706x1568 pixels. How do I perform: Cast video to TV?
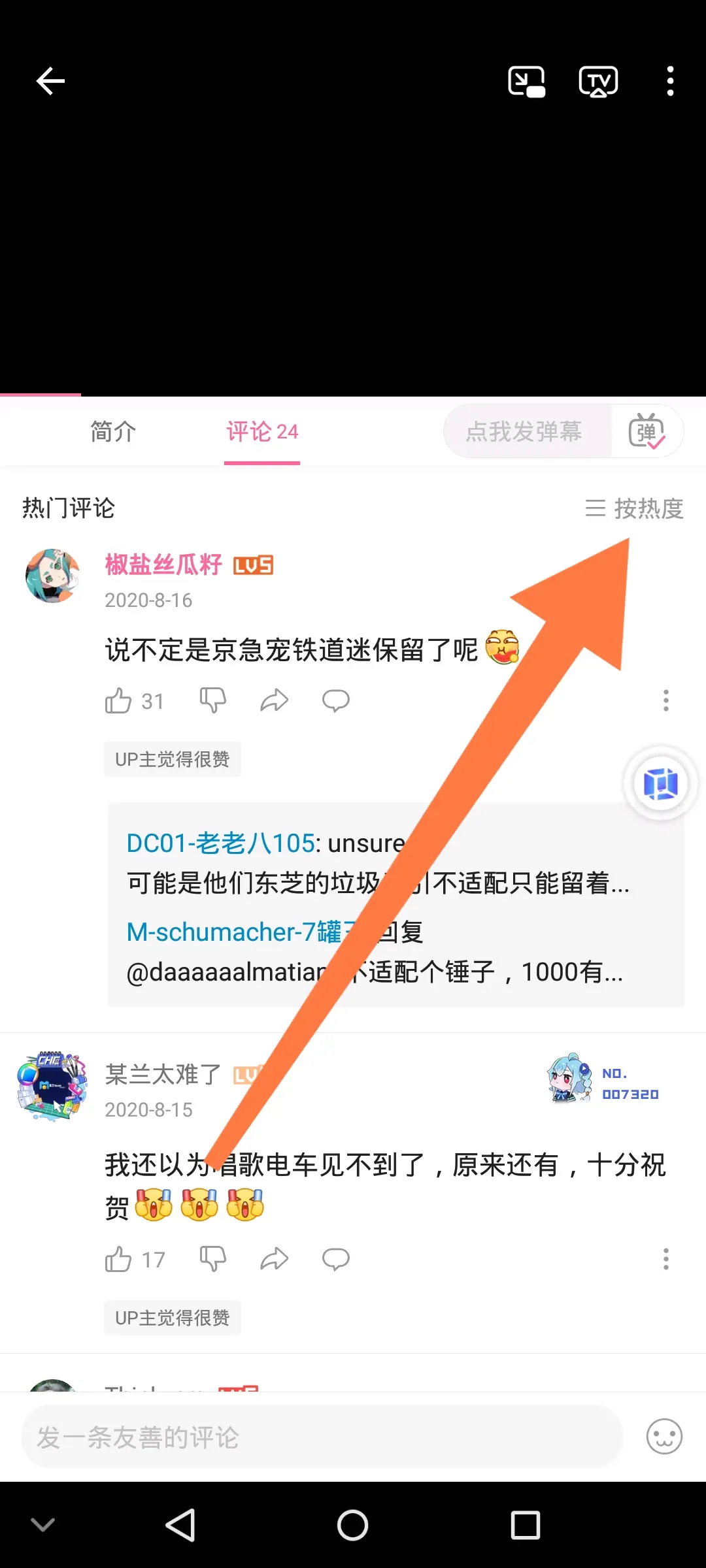point(598,82)
